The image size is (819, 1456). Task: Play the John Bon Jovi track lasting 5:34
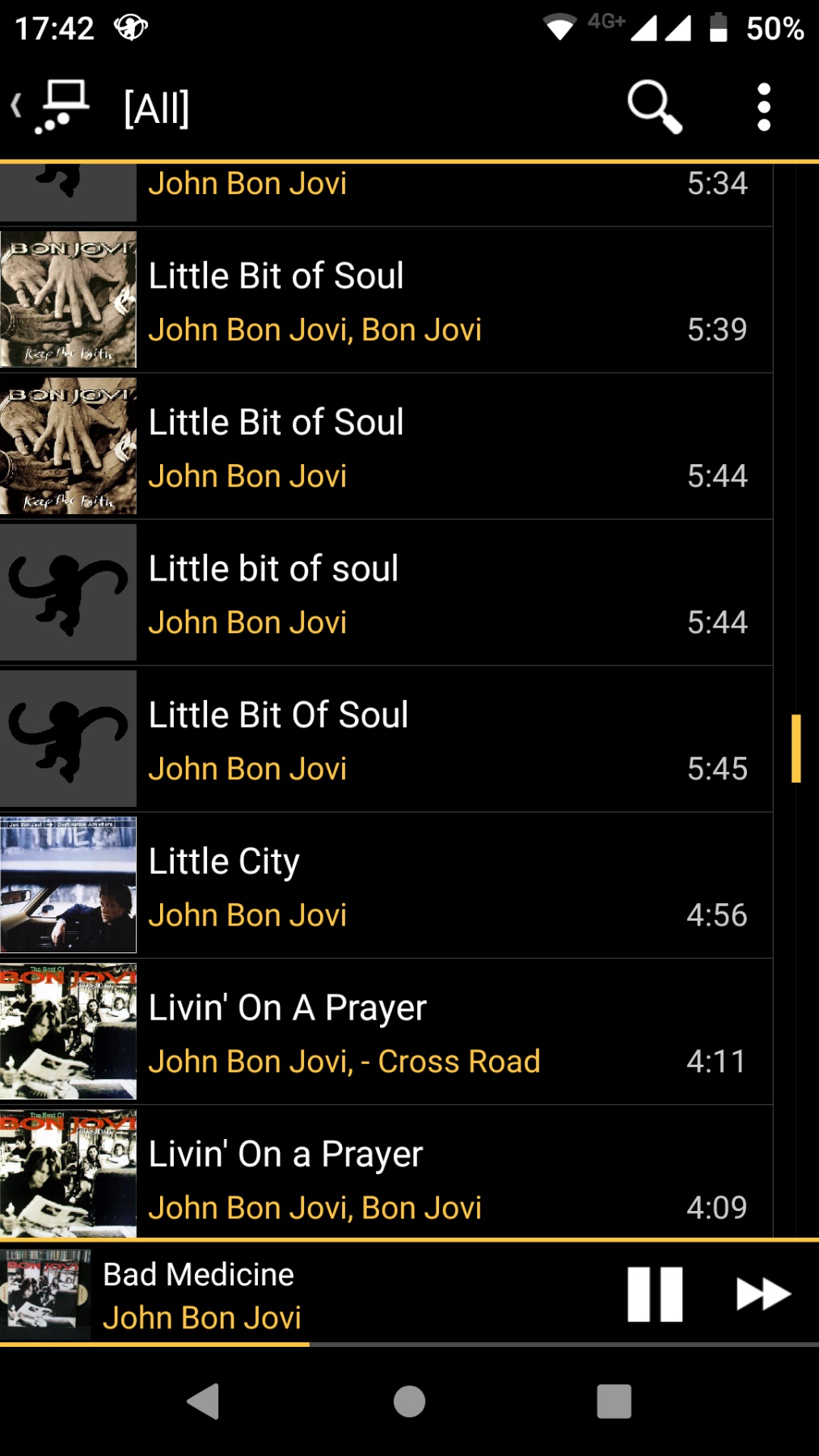[x=386, y=191]
